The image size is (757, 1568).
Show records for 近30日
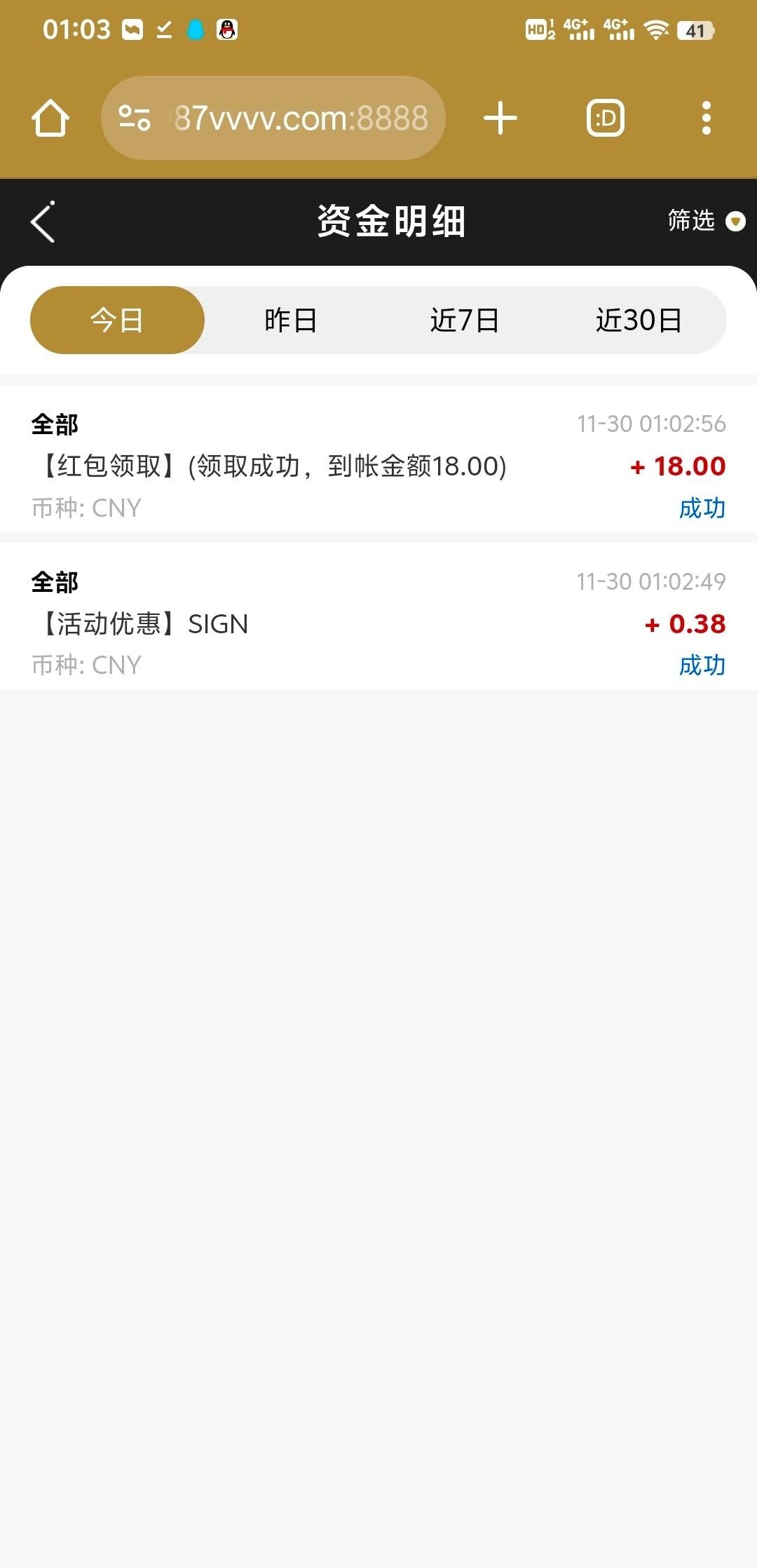(639, 320)
